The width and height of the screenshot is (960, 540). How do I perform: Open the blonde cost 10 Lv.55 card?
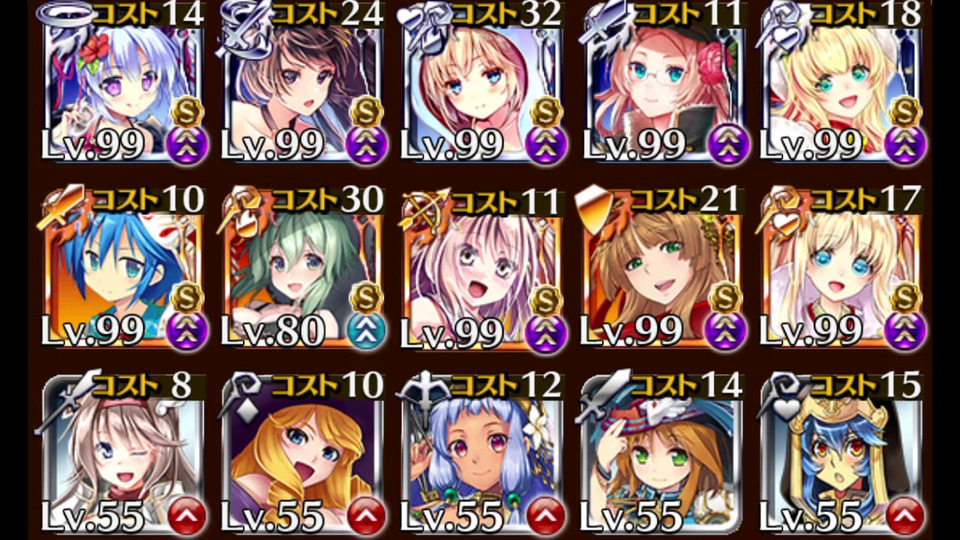(304, 455)
